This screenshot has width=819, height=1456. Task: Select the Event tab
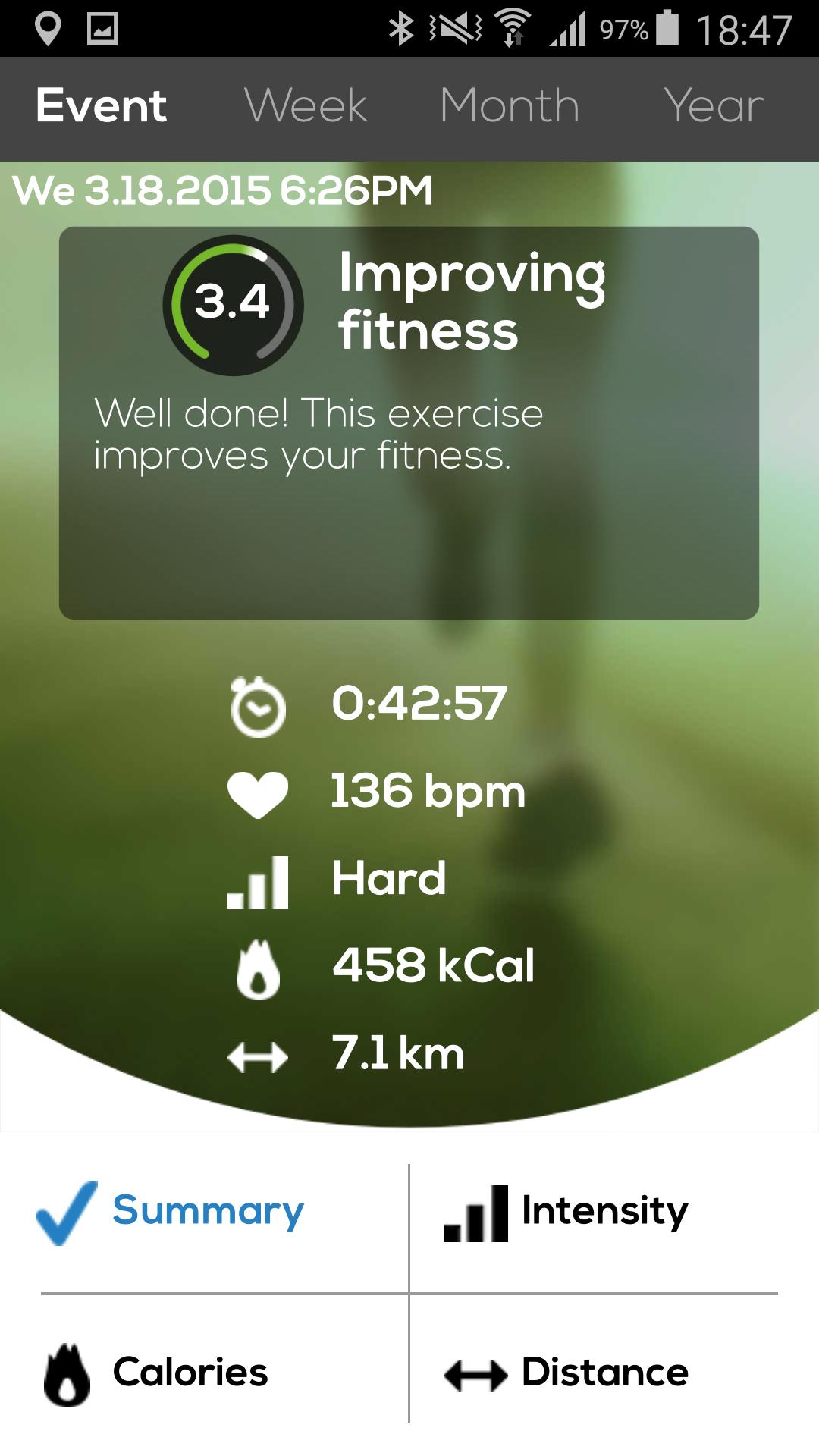tap(102, 105)
